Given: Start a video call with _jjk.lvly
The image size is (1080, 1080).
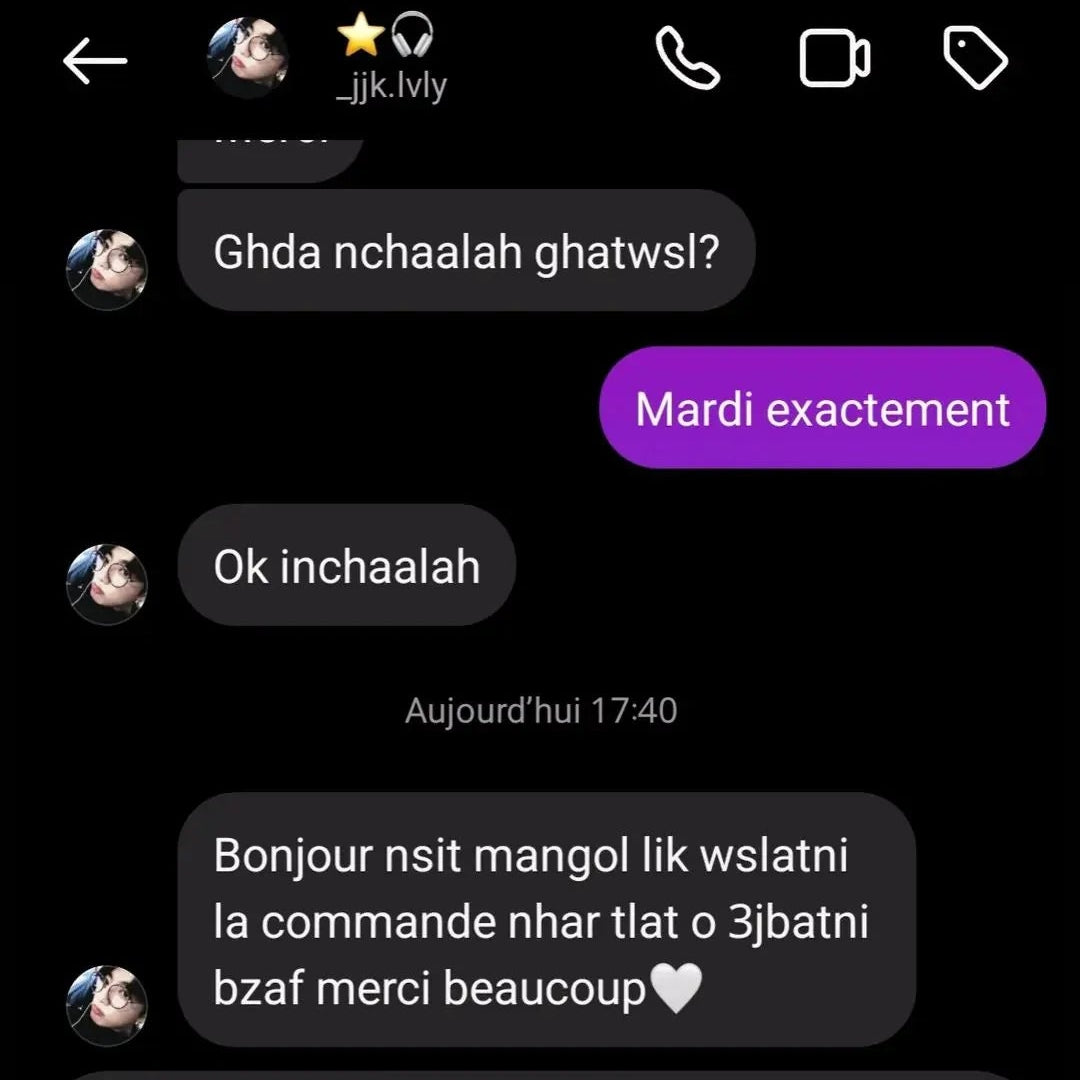Looking at the screenshot, I should tap(835, 59).
